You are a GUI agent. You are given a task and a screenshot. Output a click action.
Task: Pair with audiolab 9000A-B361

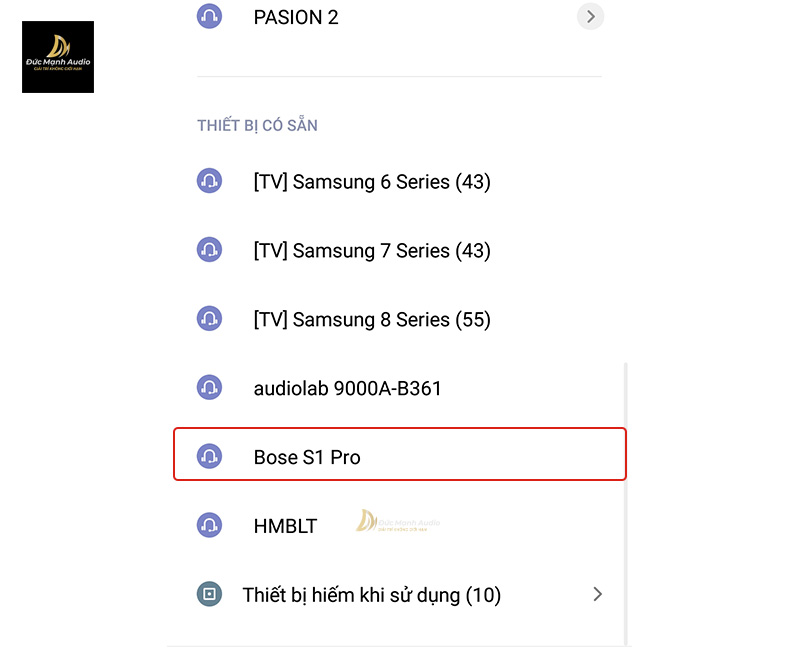pos(347,388)
